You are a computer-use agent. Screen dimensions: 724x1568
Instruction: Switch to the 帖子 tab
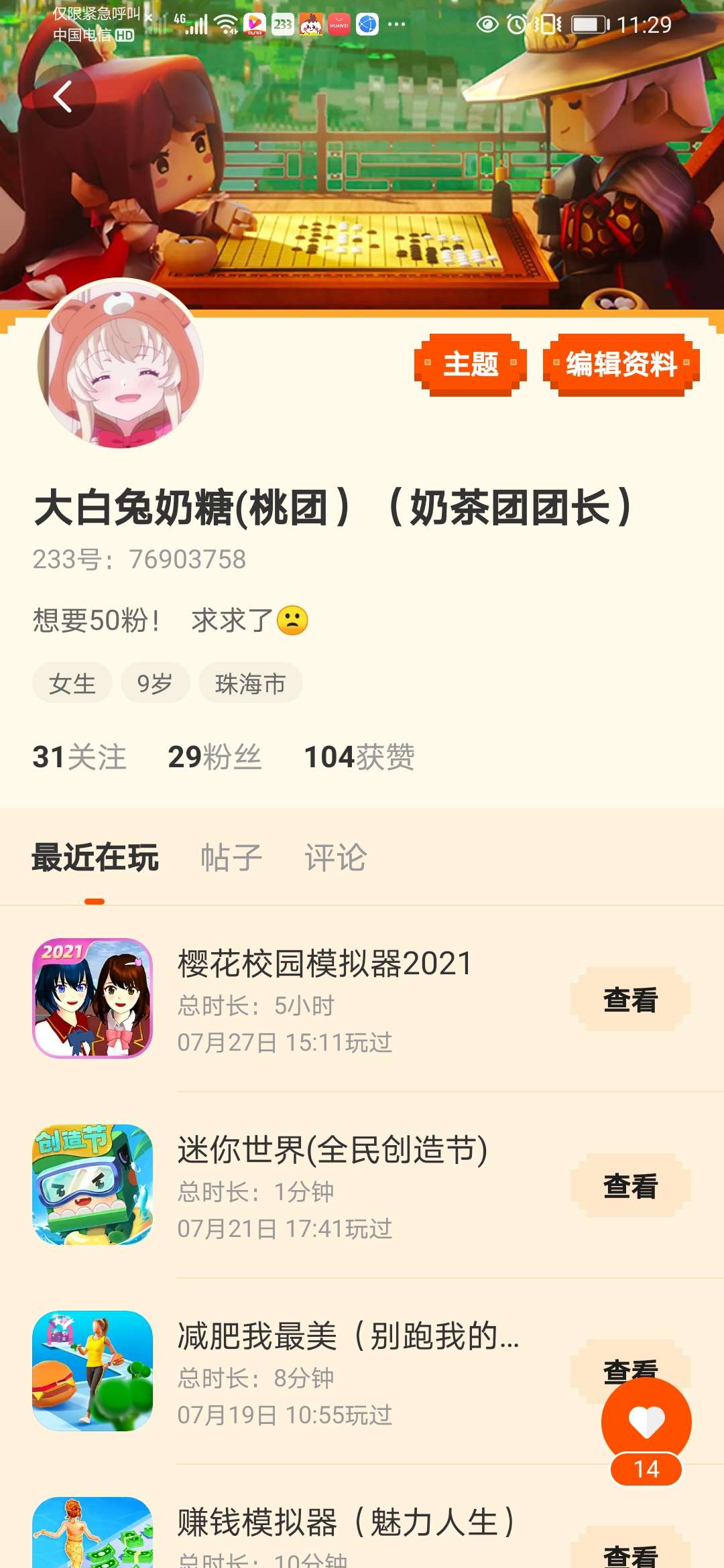[x=231, y=858]
